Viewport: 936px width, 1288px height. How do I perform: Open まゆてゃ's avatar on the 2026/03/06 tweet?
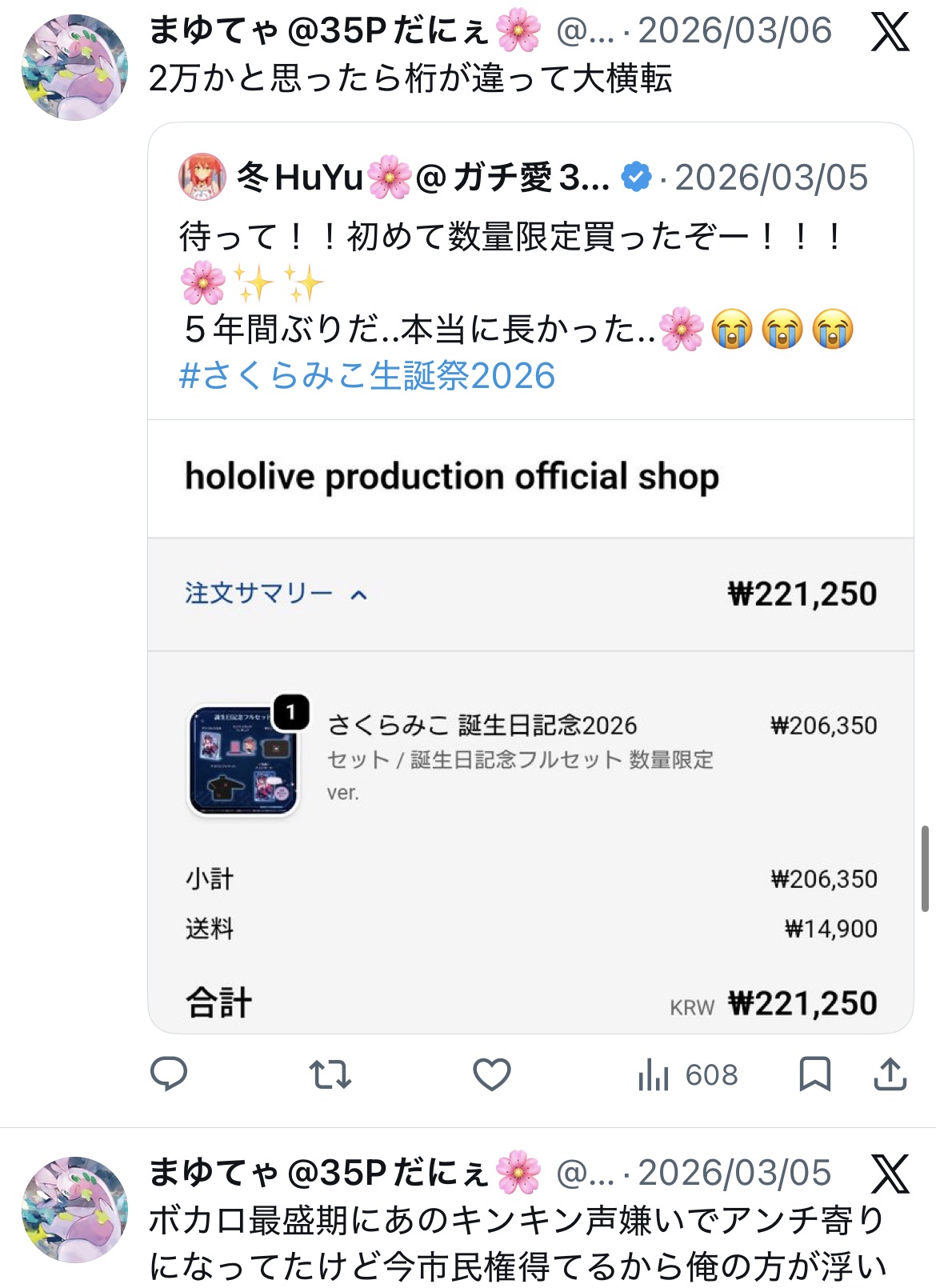pyautogui.click(x=74, y=67)
